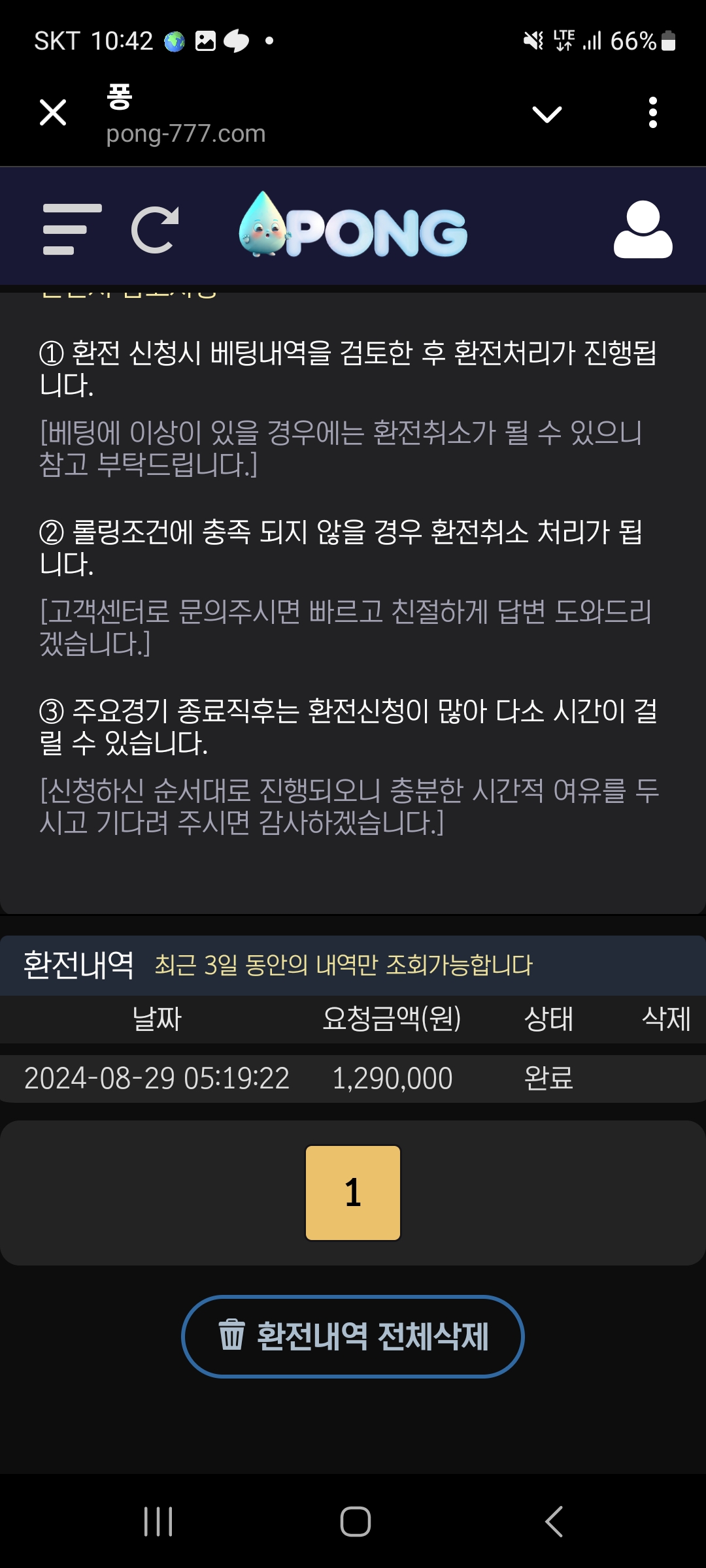Delete all withdrawal history (환전내역 전체삭제)
The image size is (706, 1568).
coord(353,1336)
